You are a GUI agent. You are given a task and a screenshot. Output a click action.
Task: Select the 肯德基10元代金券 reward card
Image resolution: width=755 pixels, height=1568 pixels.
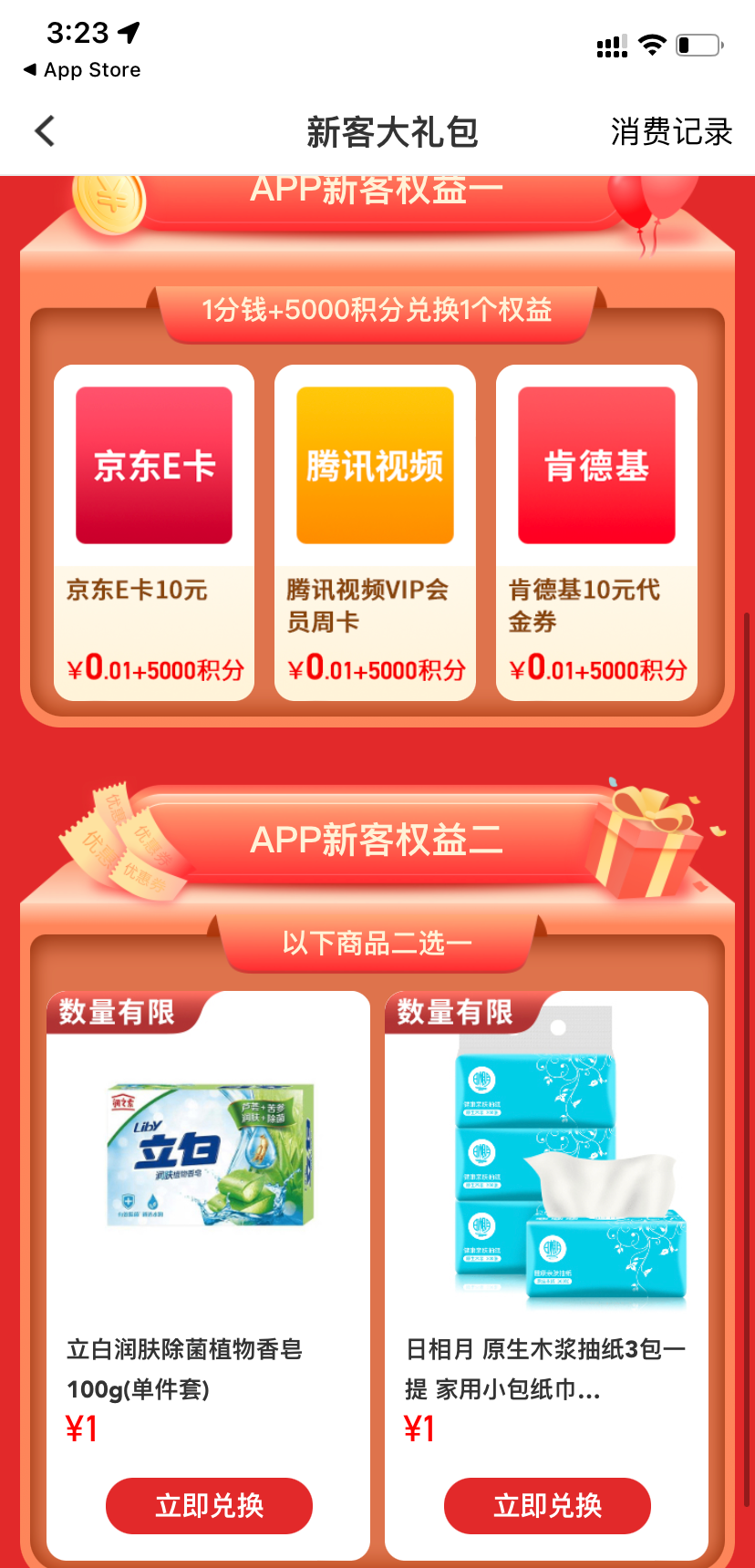596,532
